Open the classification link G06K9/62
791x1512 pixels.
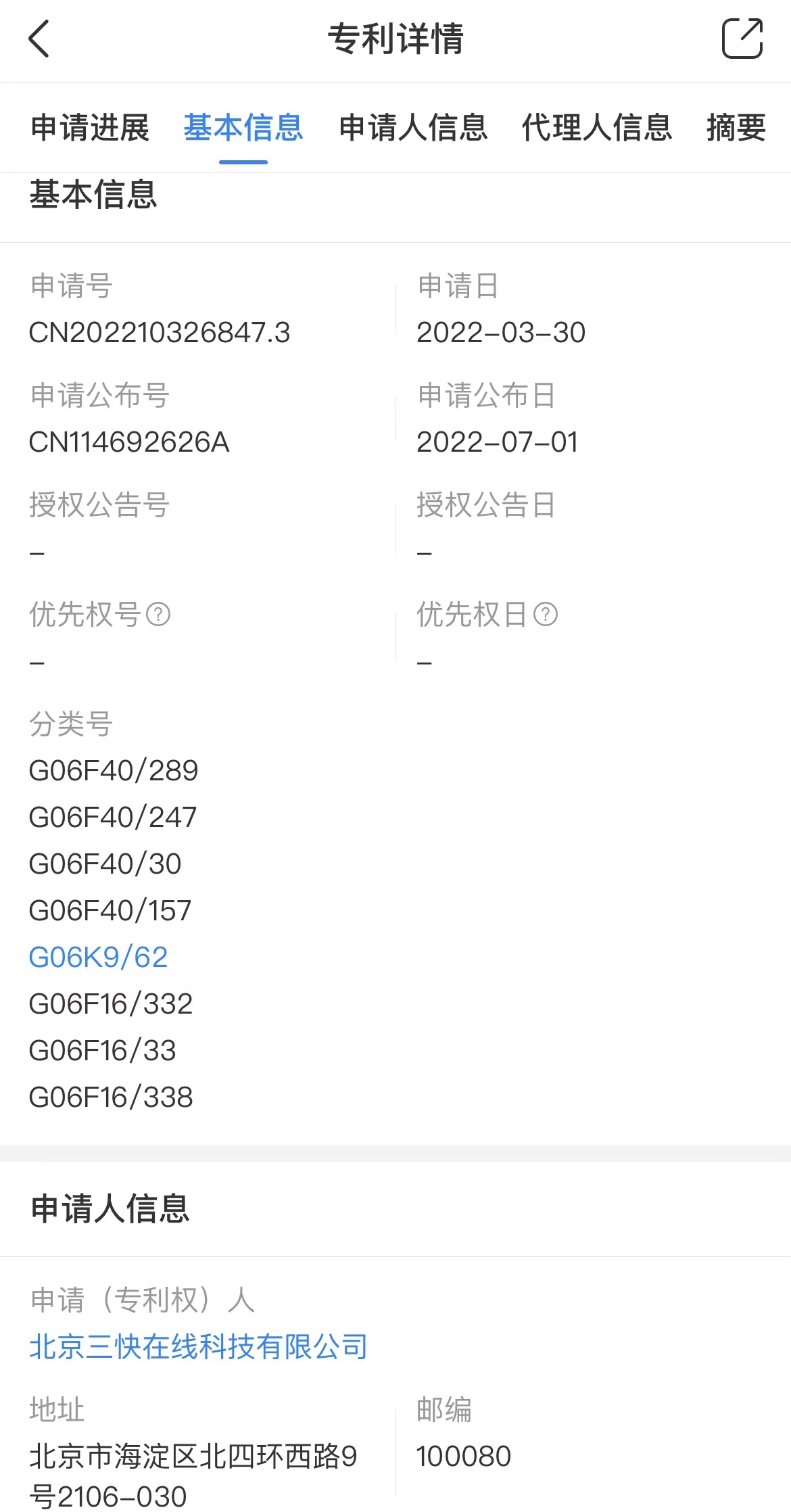pyautogui.click(x=98, y=957)
